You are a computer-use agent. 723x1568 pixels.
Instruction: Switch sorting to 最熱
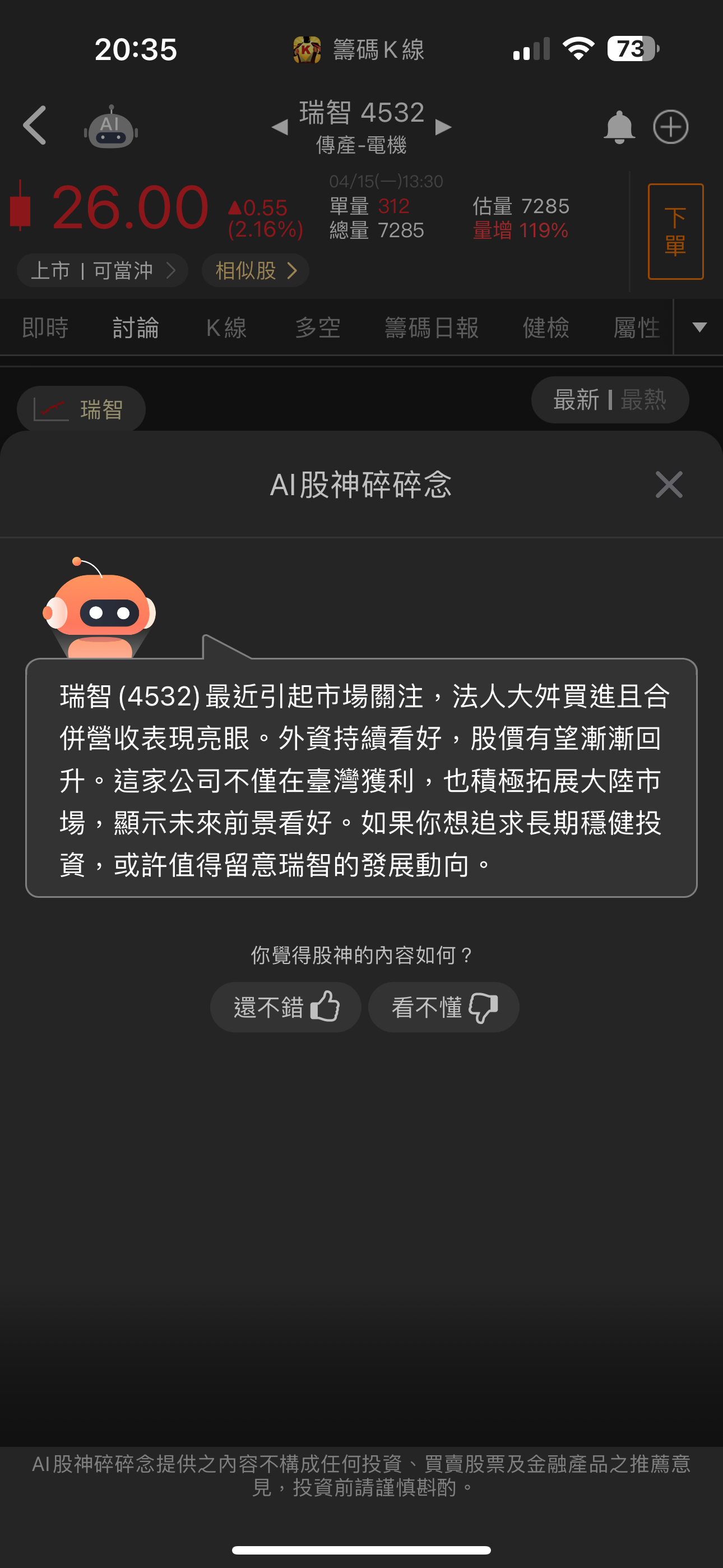coord(643,400)
